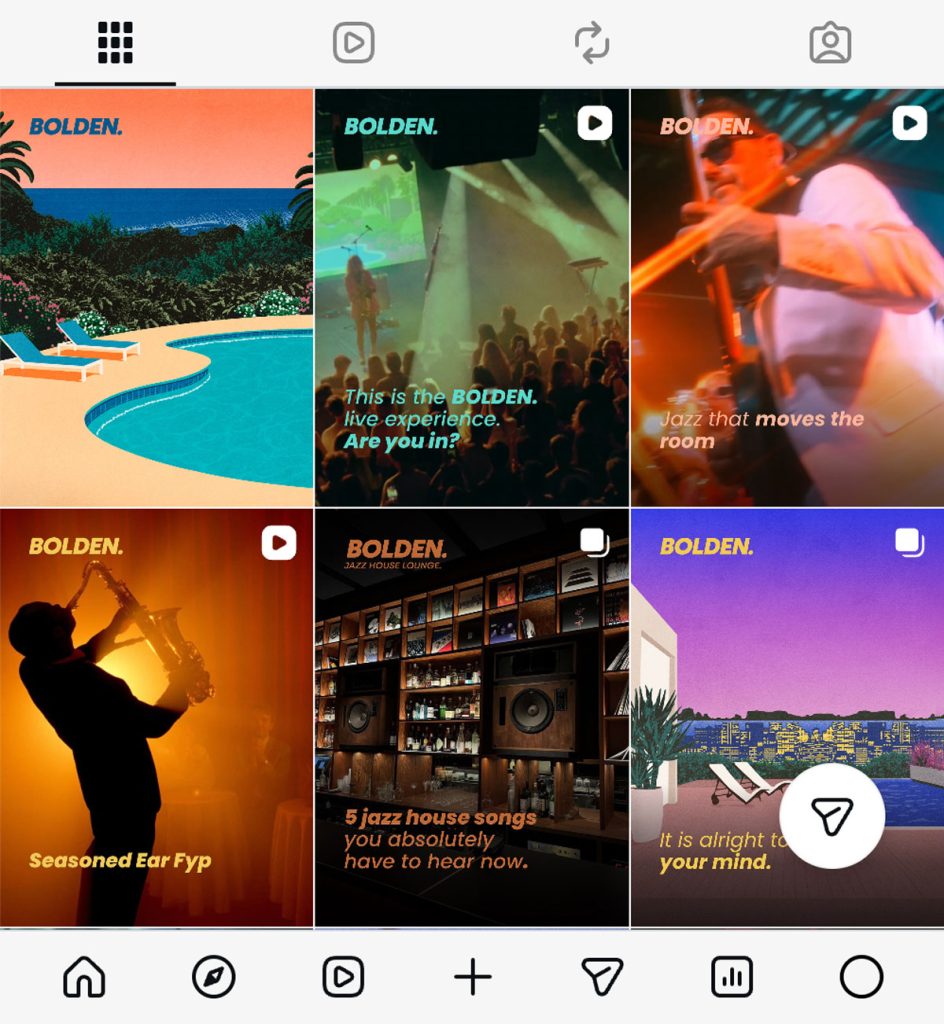Open the profile circle tab

pos(861,976)
